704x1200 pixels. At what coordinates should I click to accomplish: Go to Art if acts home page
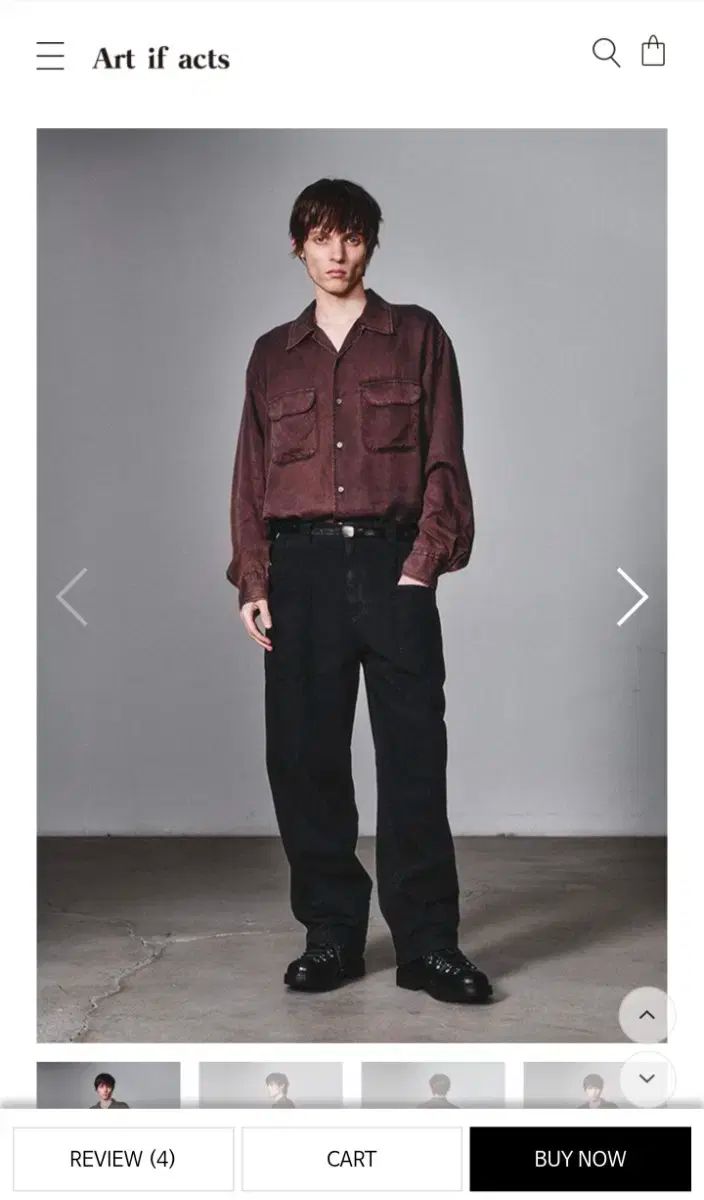pos(161,58)
